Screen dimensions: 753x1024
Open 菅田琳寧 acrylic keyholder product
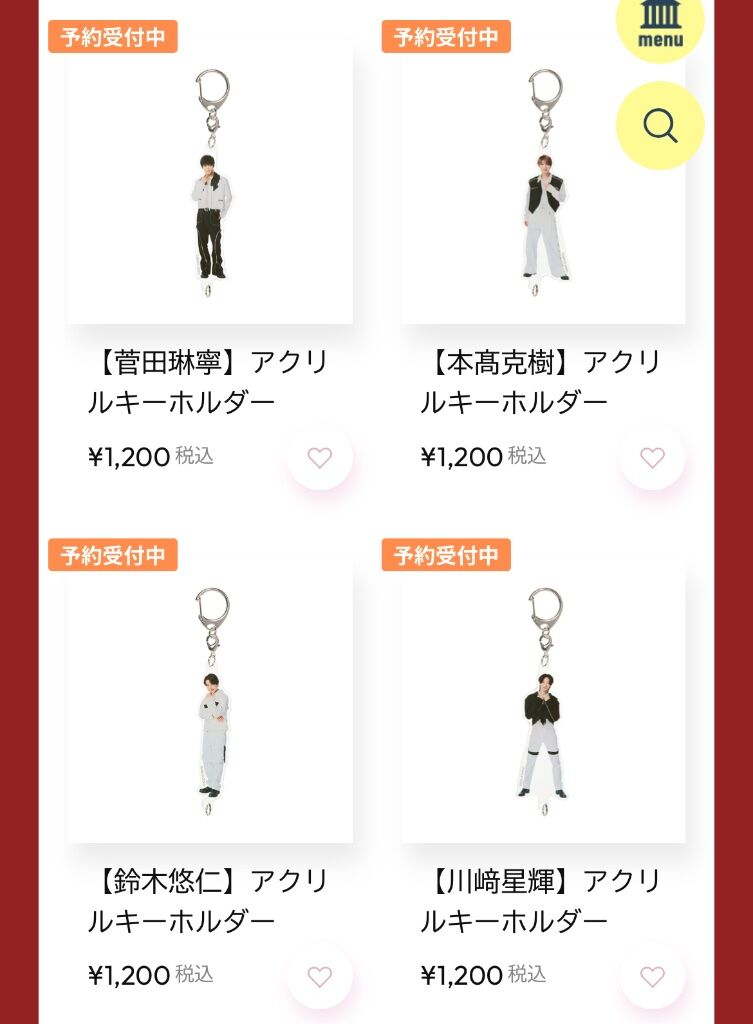[x=210, y=180]
